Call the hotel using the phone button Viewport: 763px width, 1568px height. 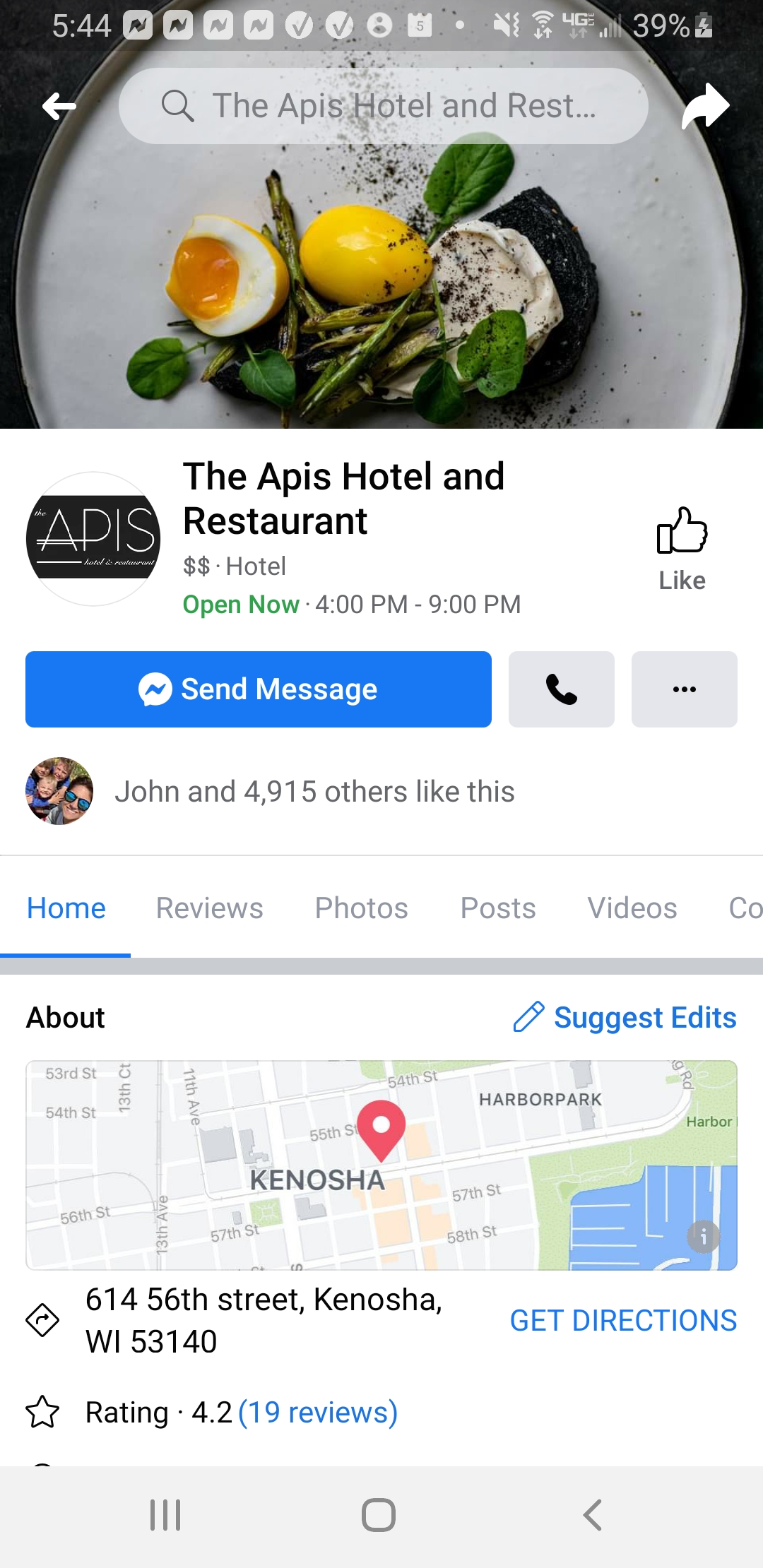click(562, 689)
